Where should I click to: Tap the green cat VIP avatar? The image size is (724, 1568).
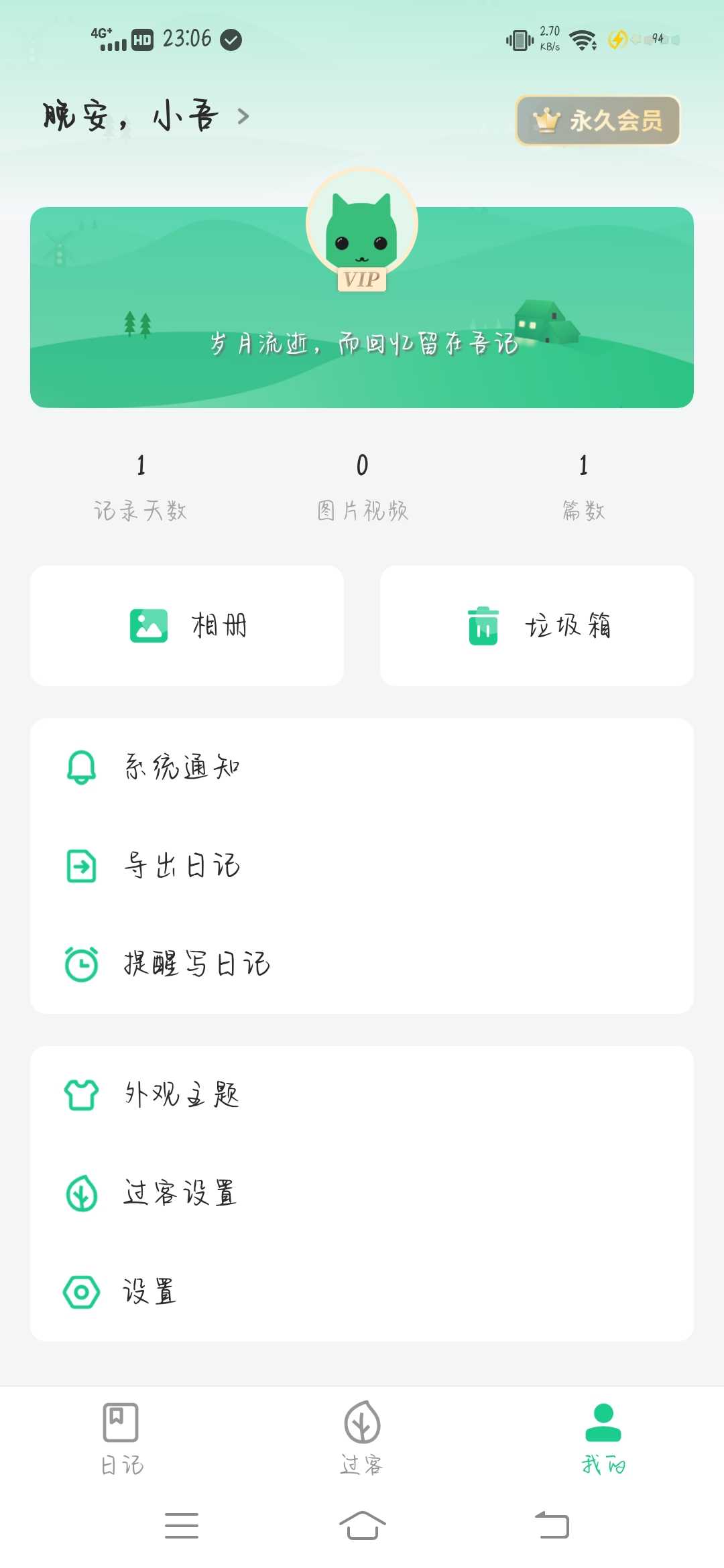[362, 228]
